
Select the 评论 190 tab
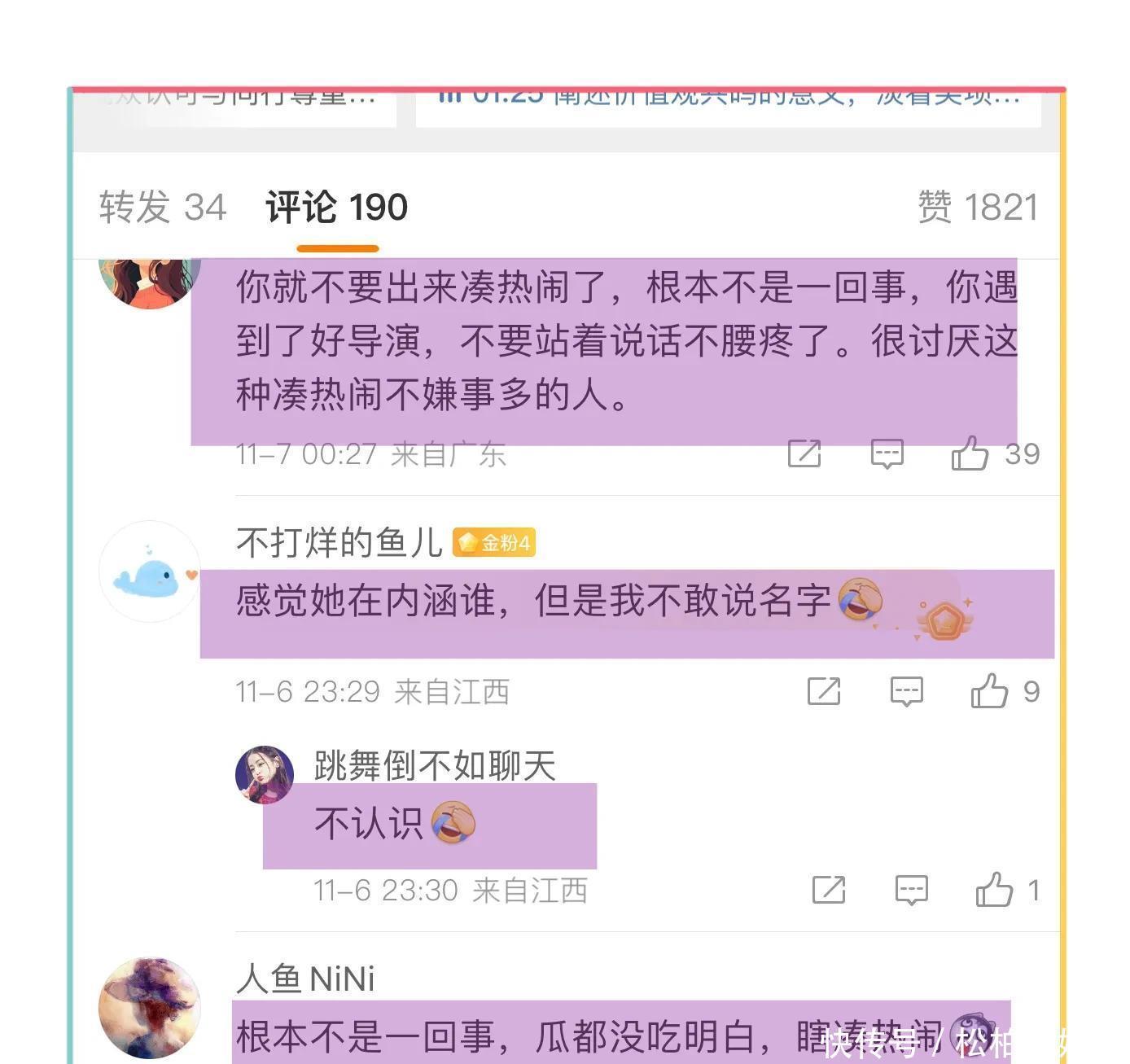pyautogui.click(x=336, y=207)
